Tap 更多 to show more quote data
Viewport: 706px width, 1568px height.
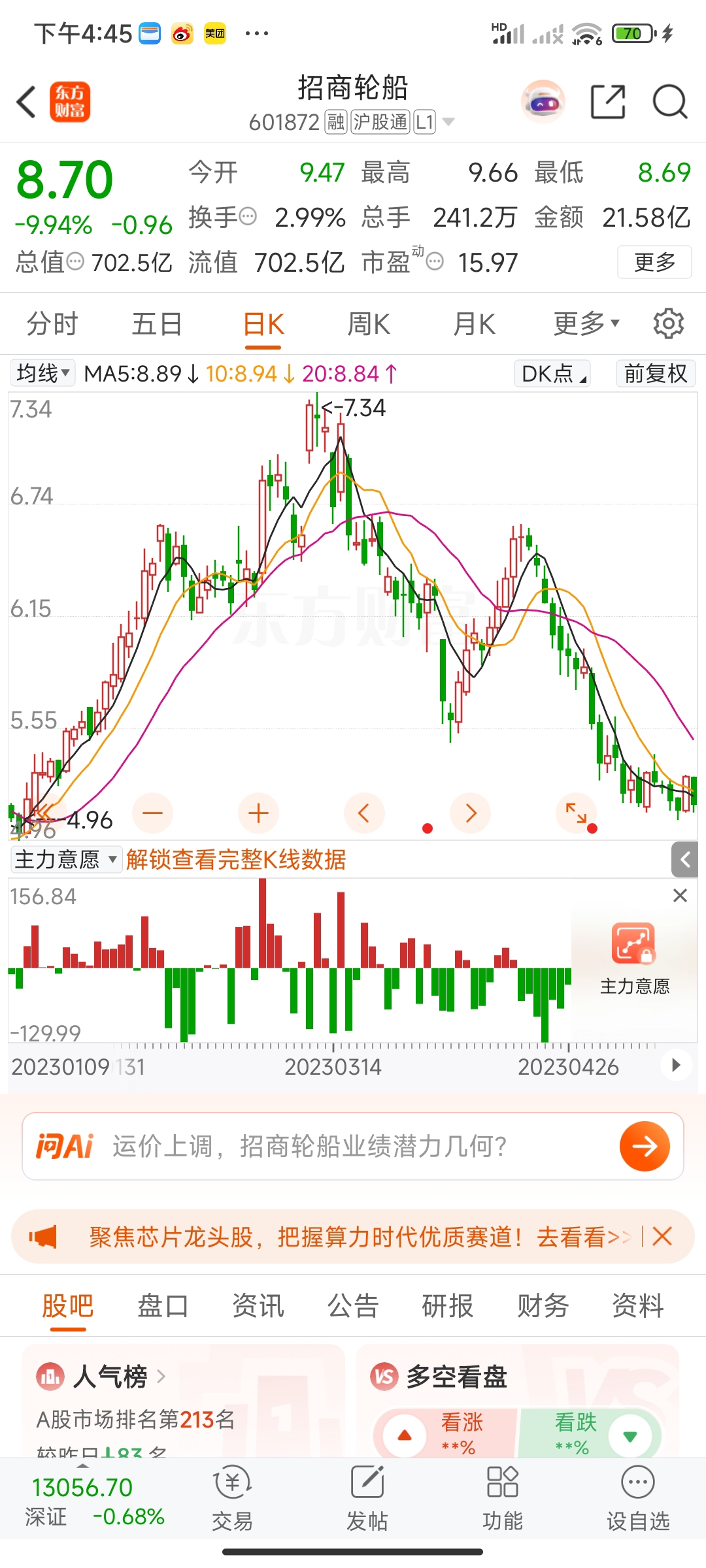pyautogui.click(x=654, y=263)
